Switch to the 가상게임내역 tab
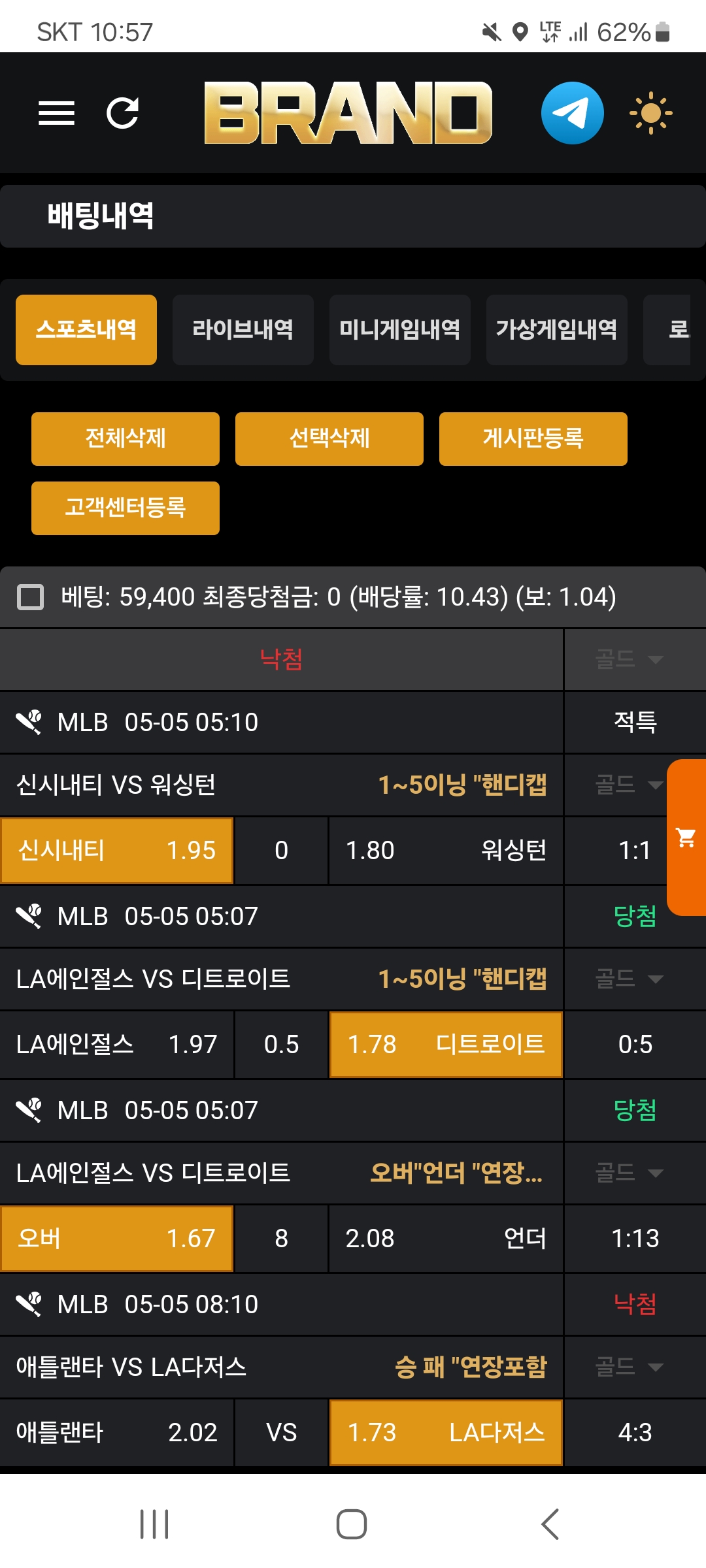Viewport: 706px width, 1568px height. click(x=556, y=329)
